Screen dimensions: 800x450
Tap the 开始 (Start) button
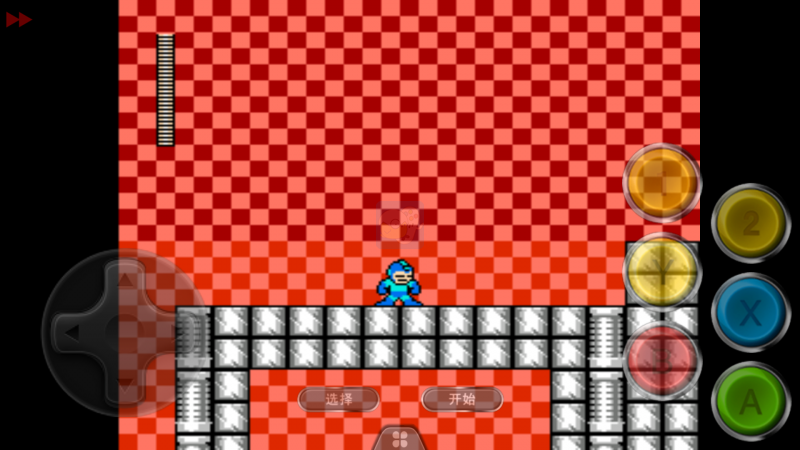[462, 399]
